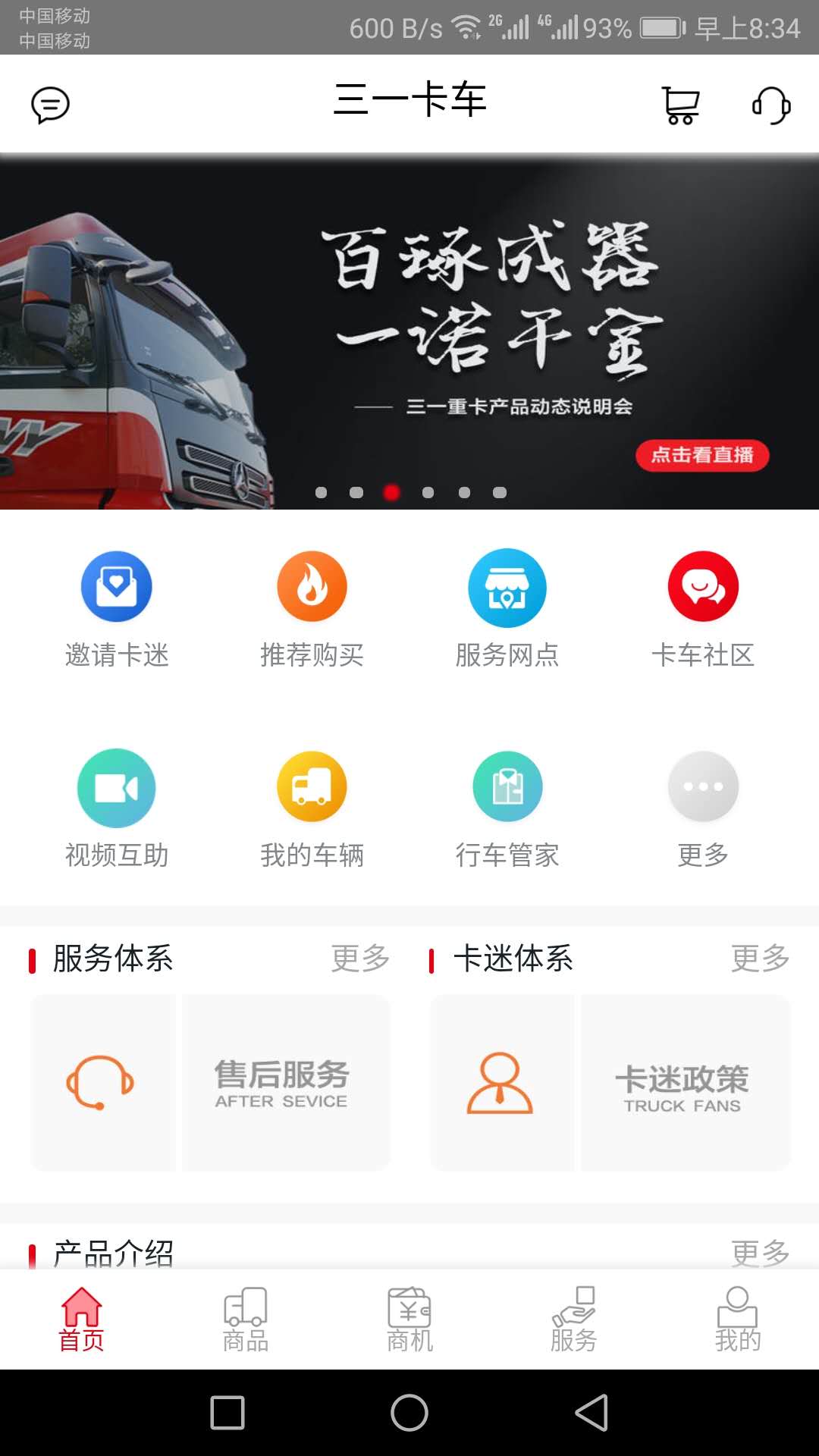Switch to the 服务 tab
The image size is (819, 1456).
tap(573, 1319)
